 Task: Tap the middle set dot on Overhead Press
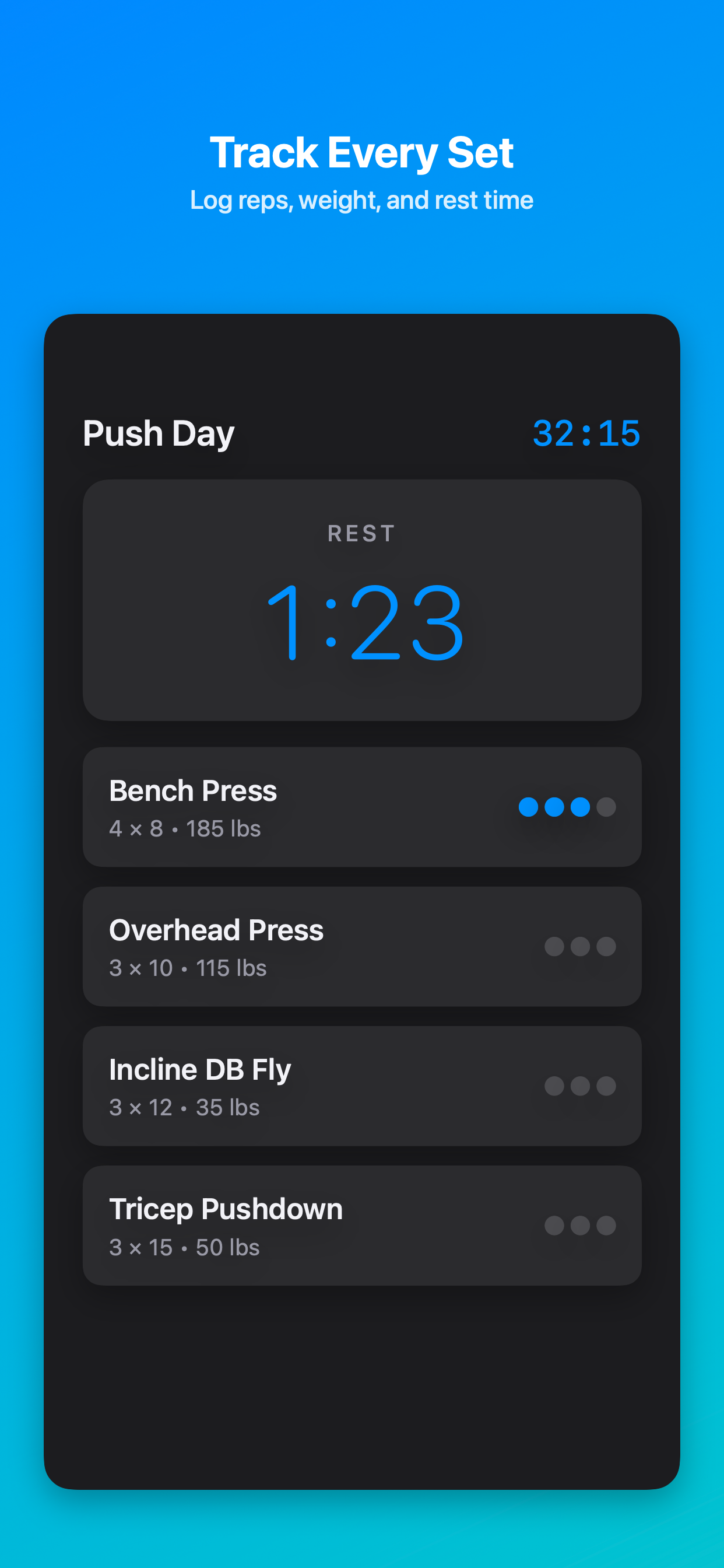[579, 946]
